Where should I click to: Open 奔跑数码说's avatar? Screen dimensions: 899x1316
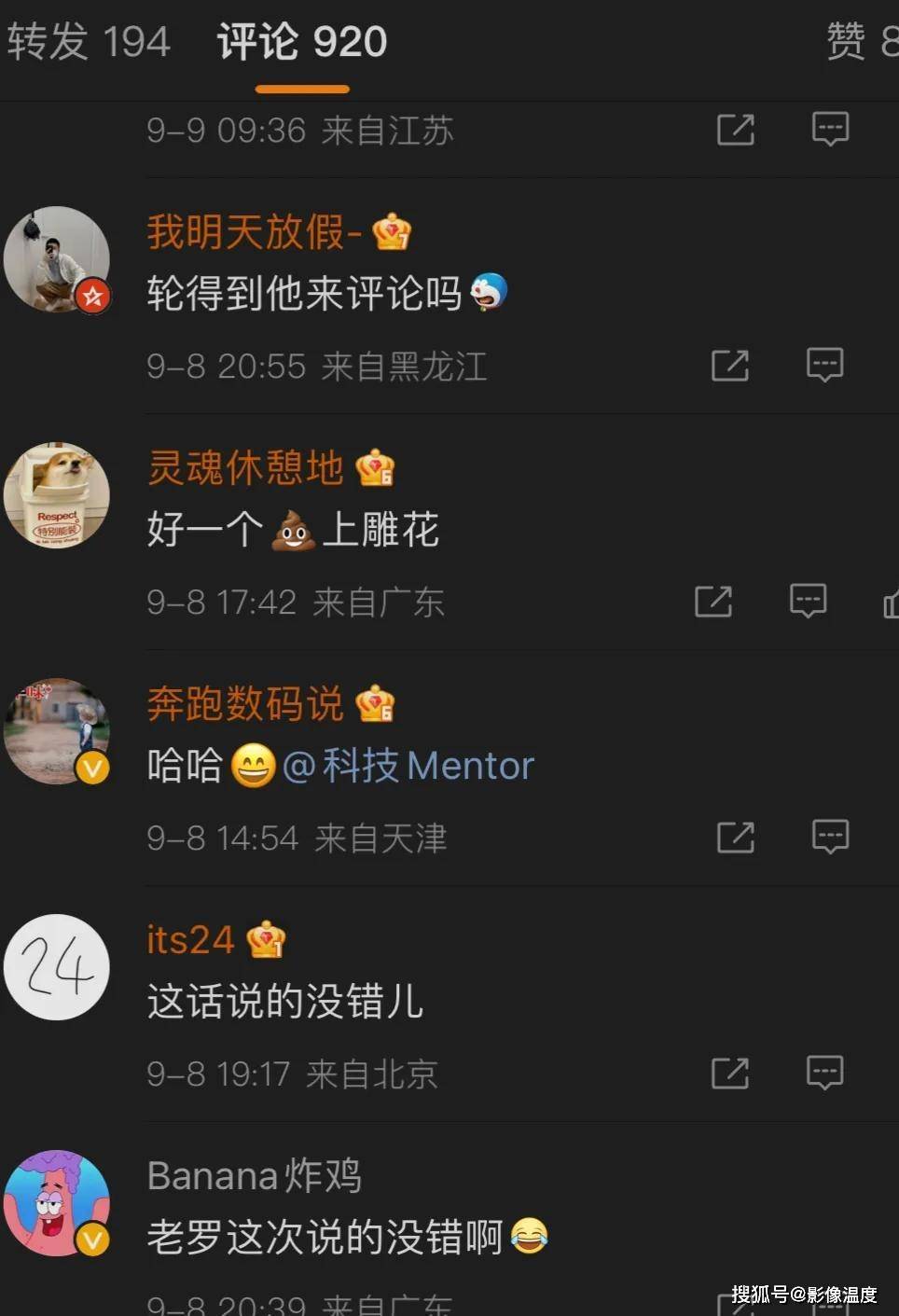[57, 731]
